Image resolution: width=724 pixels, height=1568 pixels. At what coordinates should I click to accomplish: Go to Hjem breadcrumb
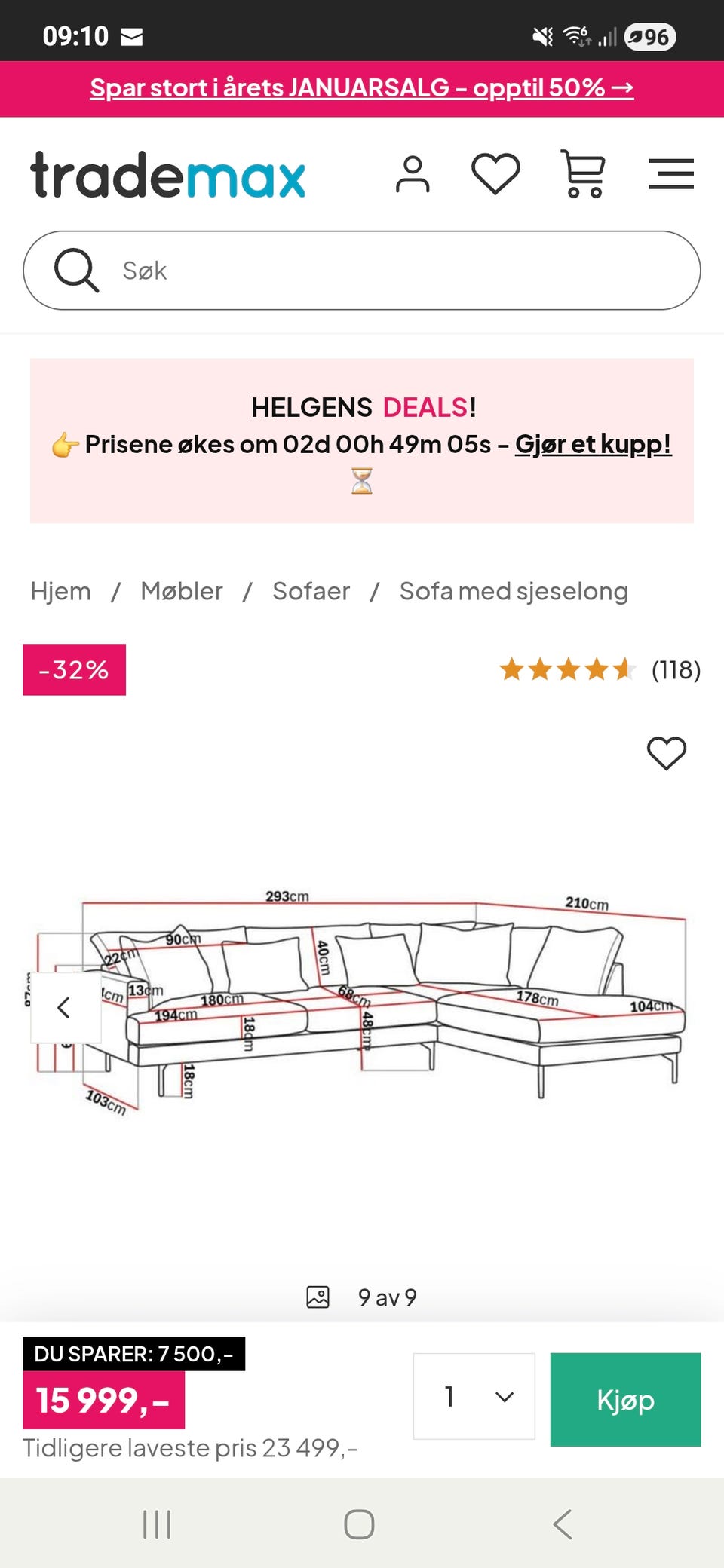[60, 590]
